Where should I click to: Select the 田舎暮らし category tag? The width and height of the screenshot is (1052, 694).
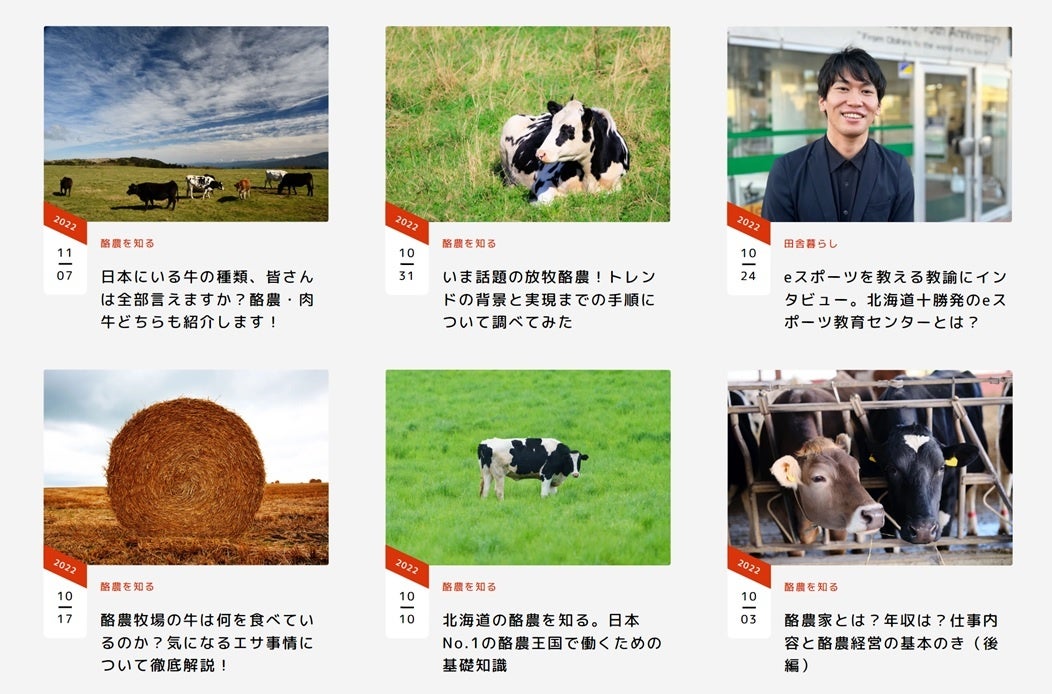coord(810,243)
